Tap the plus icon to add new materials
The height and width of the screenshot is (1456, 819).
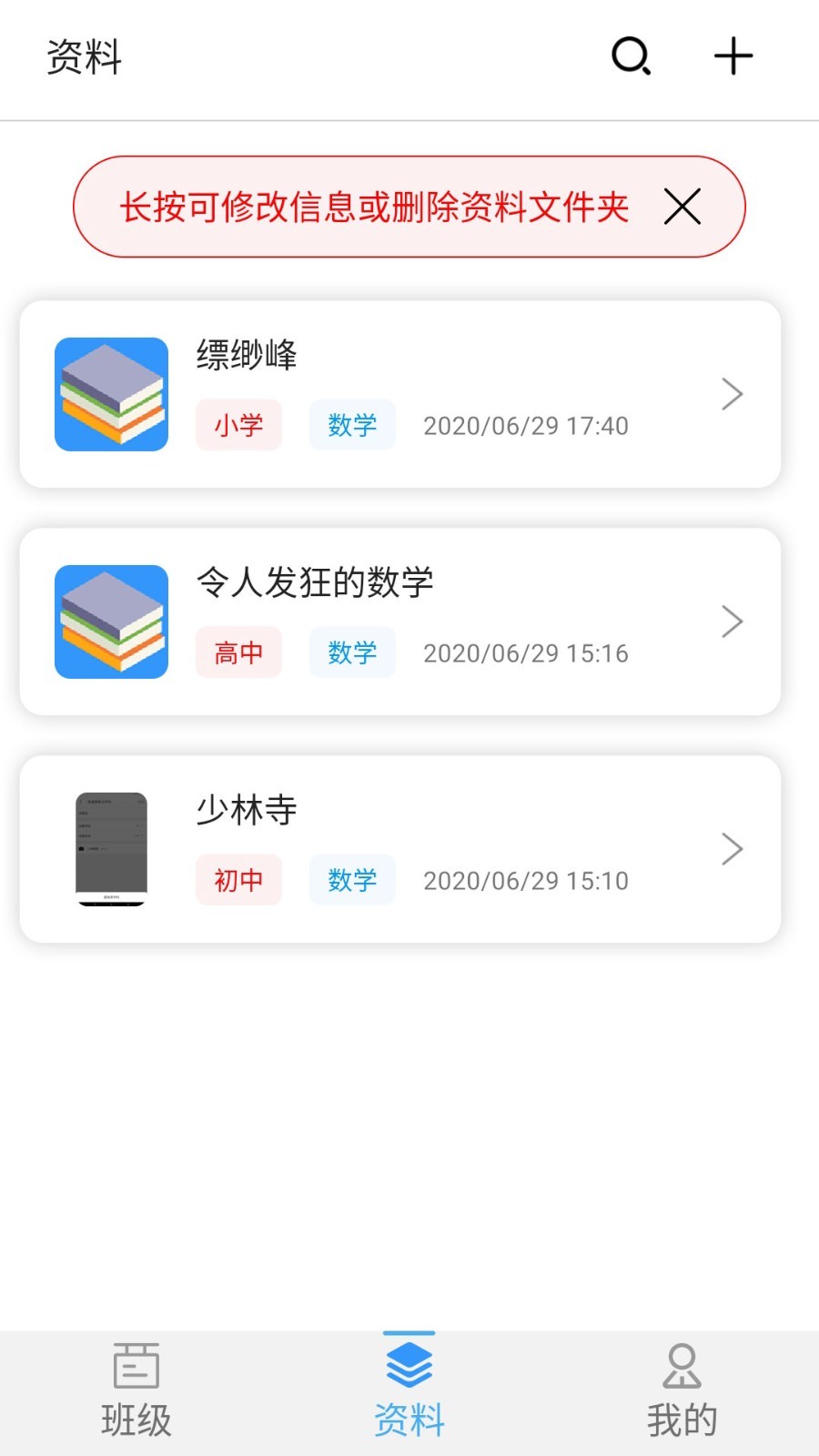point(733,56)
